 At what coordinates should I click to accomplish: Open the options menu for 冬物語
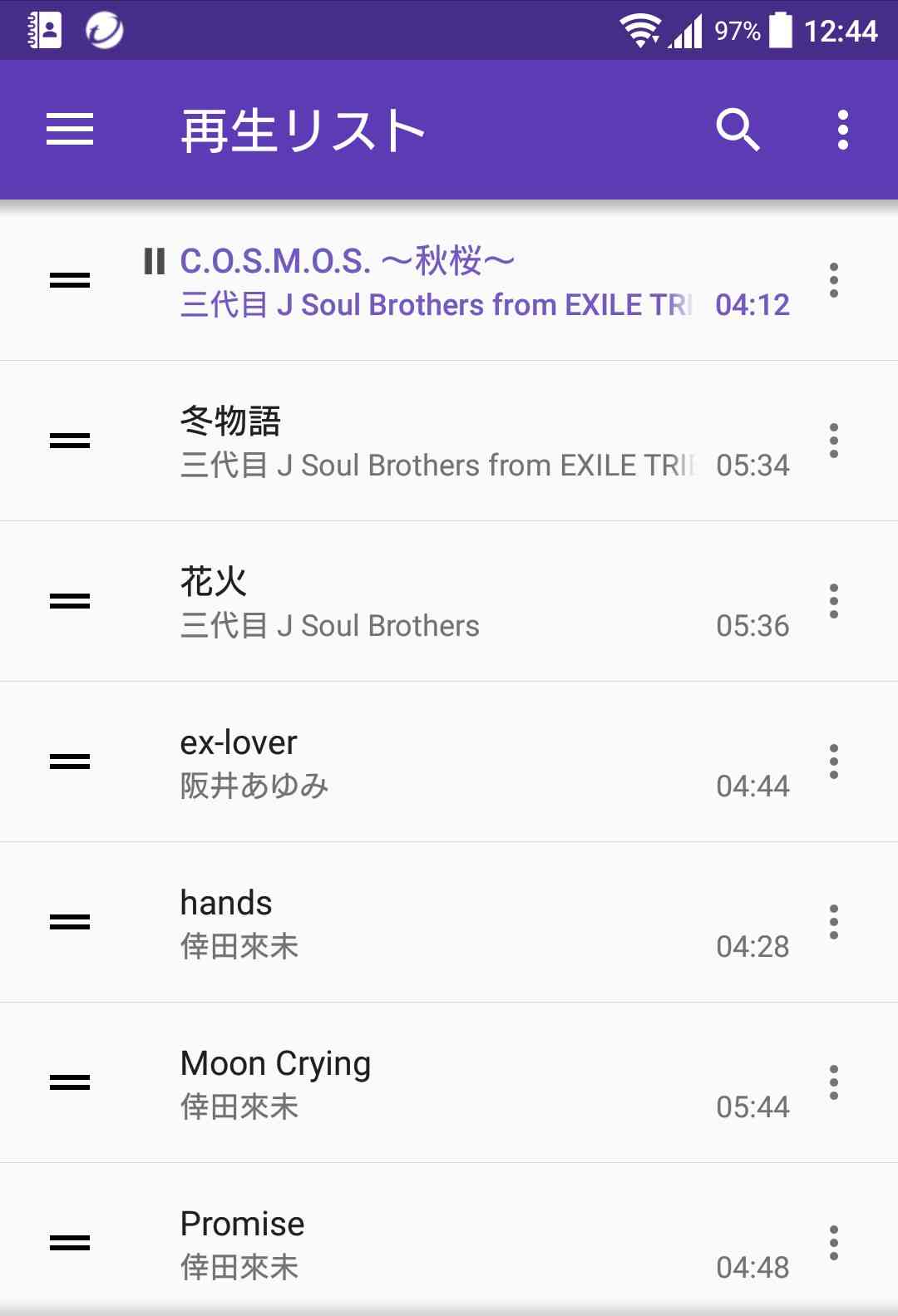pyautogui.click(x=833, y=441)
